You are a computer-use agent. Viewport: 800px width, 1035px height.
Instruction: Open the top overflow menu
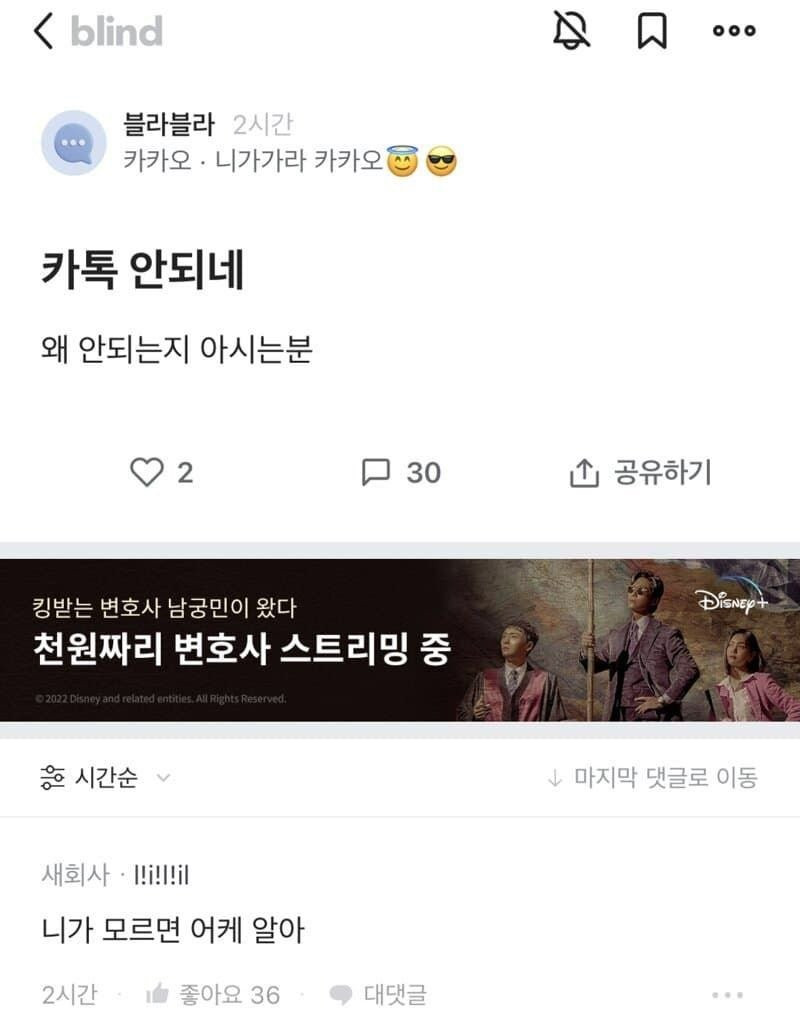click(x=734, y=31)
